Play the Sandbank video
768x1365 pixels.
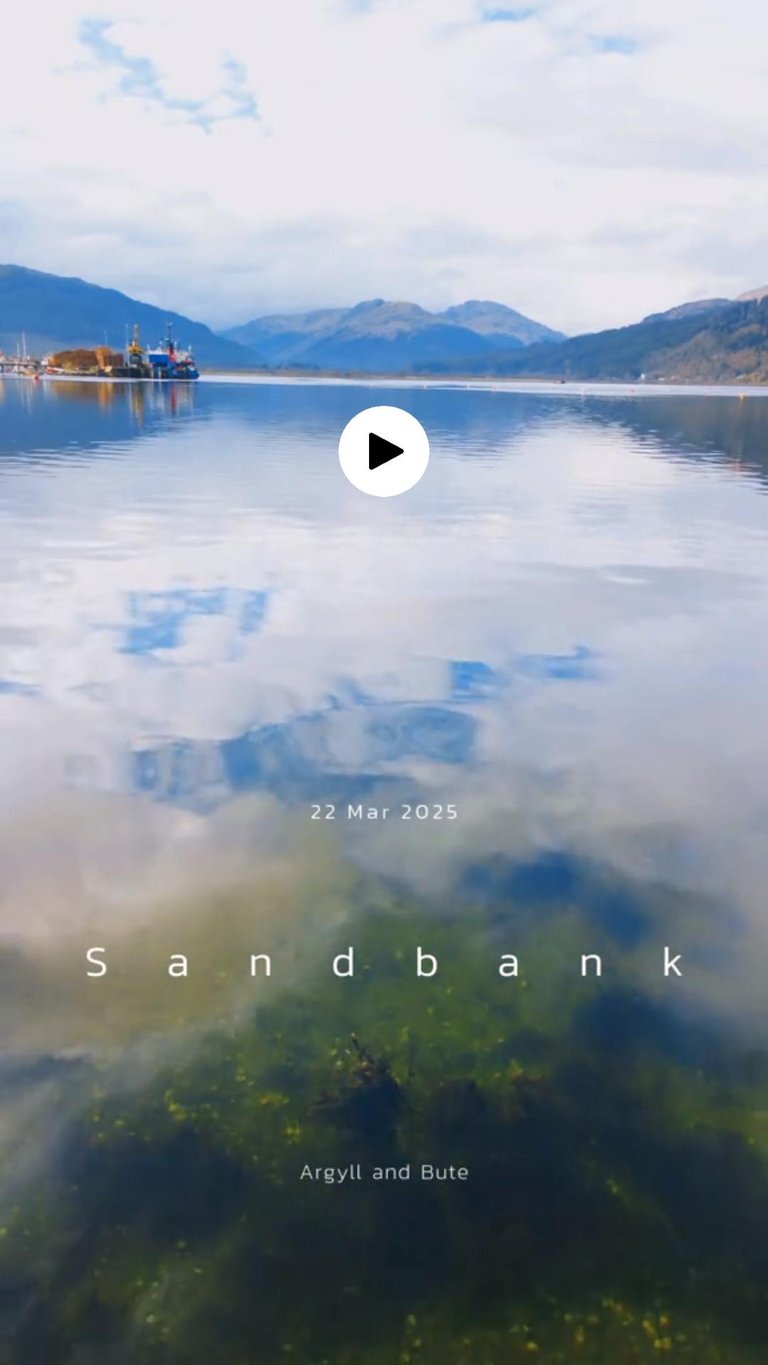(384, 451)
